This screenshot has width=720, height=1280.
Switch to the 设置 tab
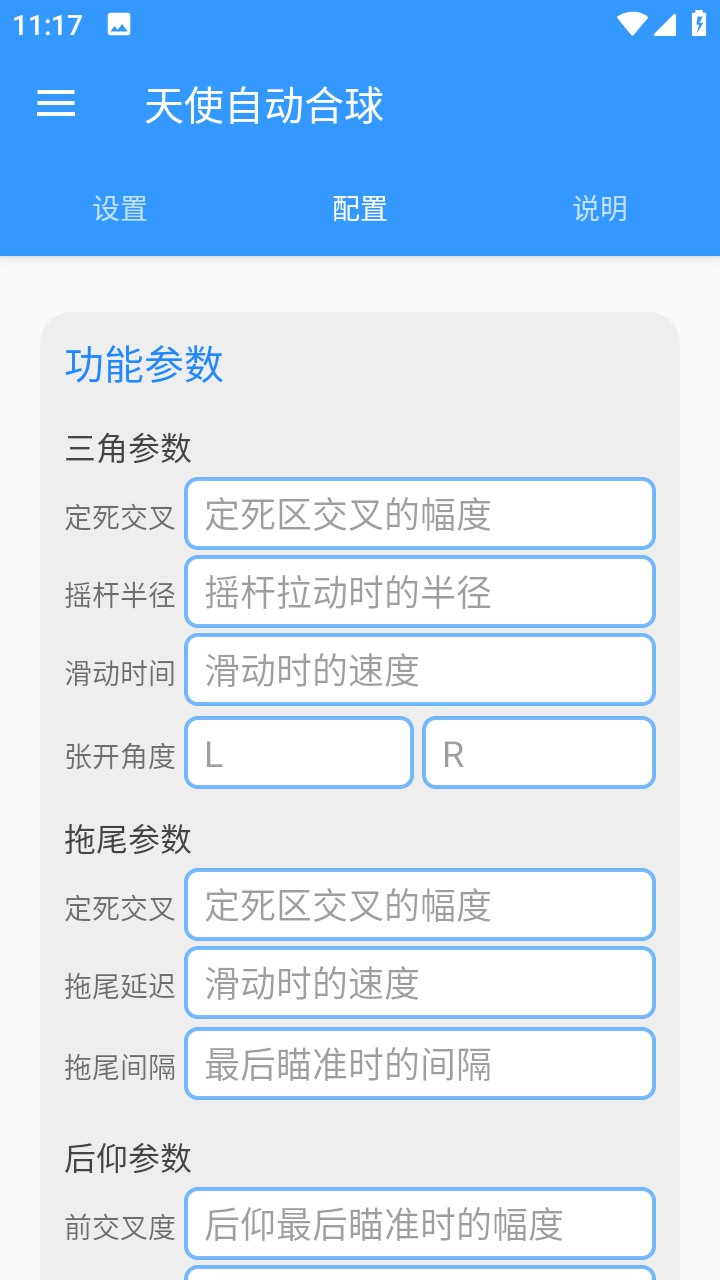[120, 208]
